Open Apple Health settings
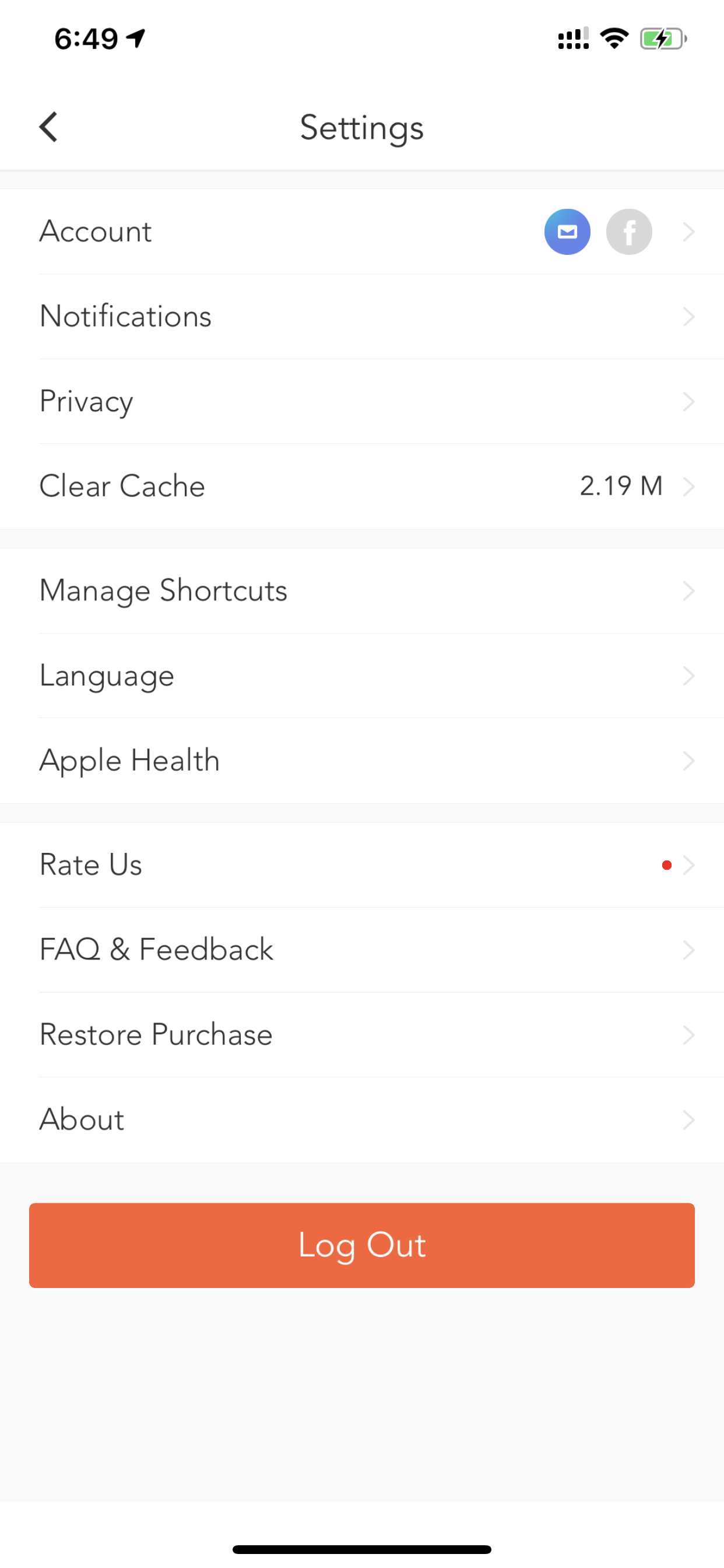This screenshot has height=1568, width=724. point(362,760)
